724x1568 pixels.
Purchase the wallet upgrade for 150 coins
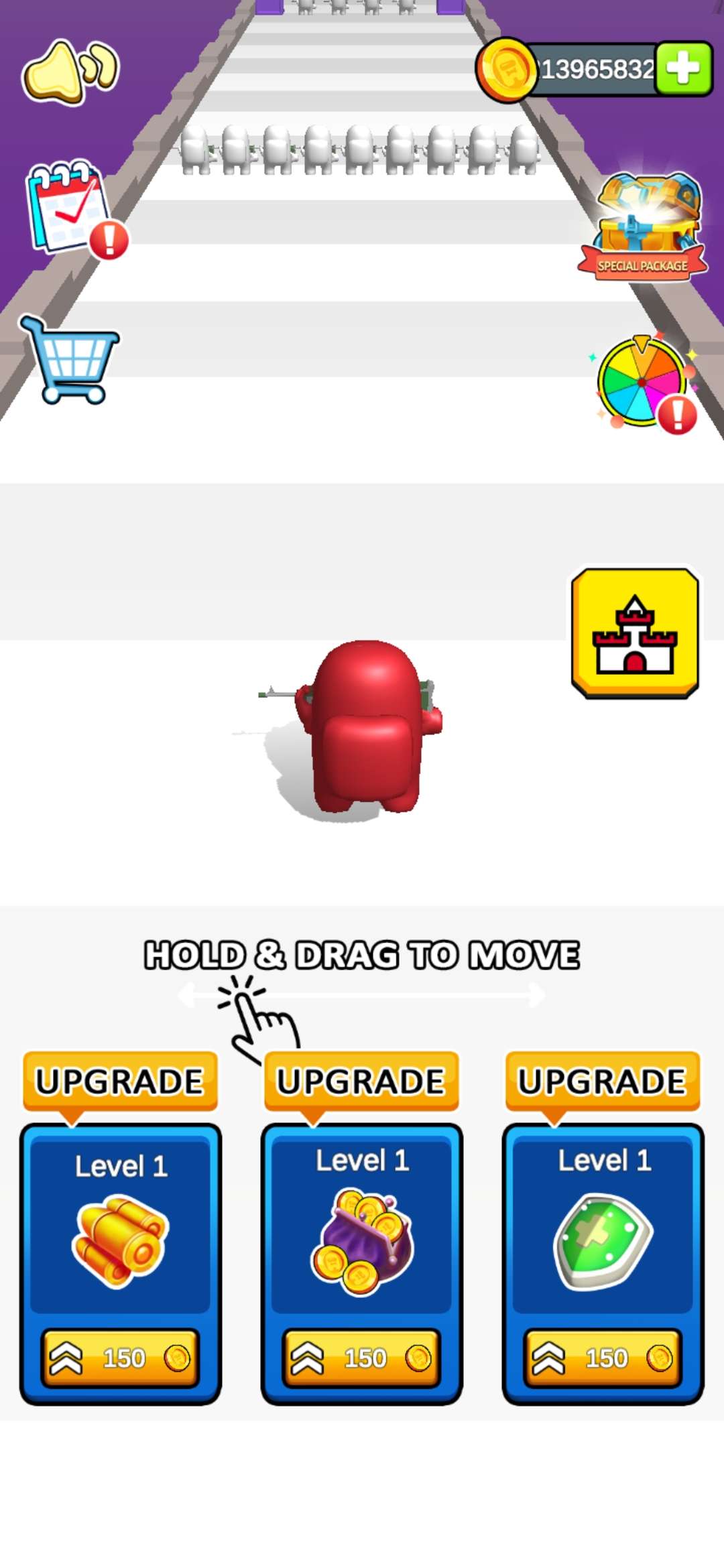(361, 1358)
